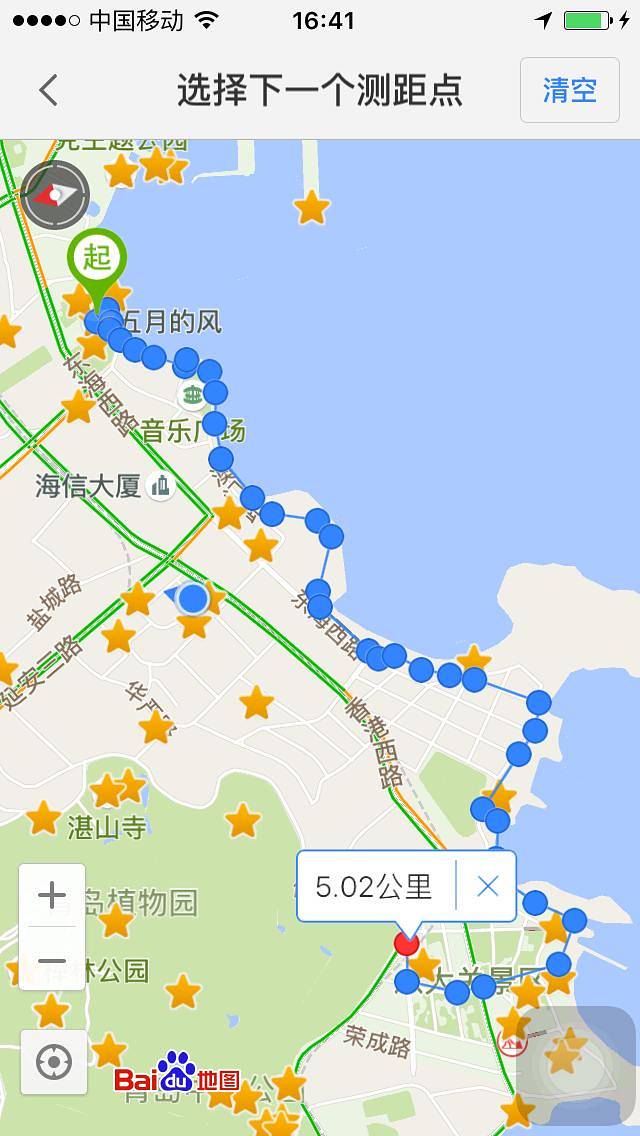Close the 5.02公里 distance bubble
This screenshot has height=1136, width=640.
487,886
